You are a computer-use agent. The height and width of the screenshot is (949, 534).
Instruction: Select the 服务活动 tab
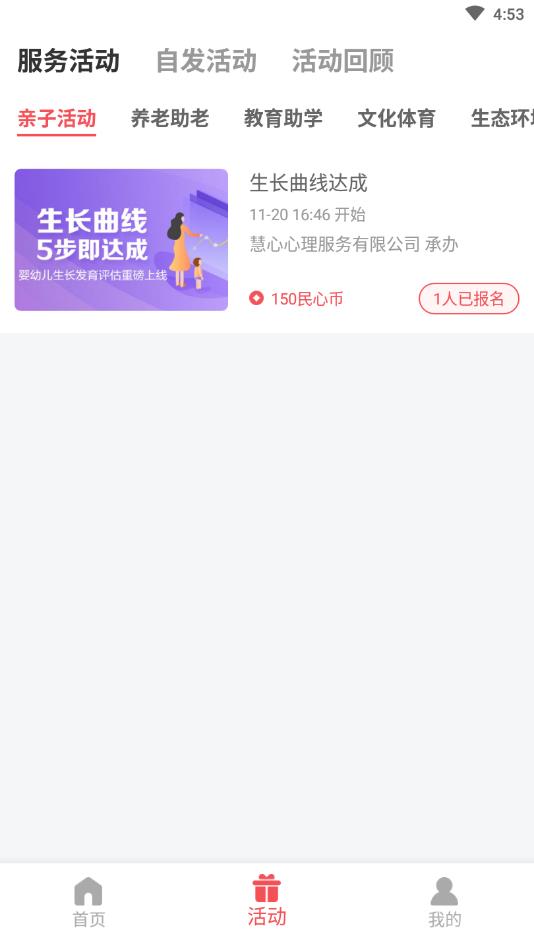click(x=68, y=61)
